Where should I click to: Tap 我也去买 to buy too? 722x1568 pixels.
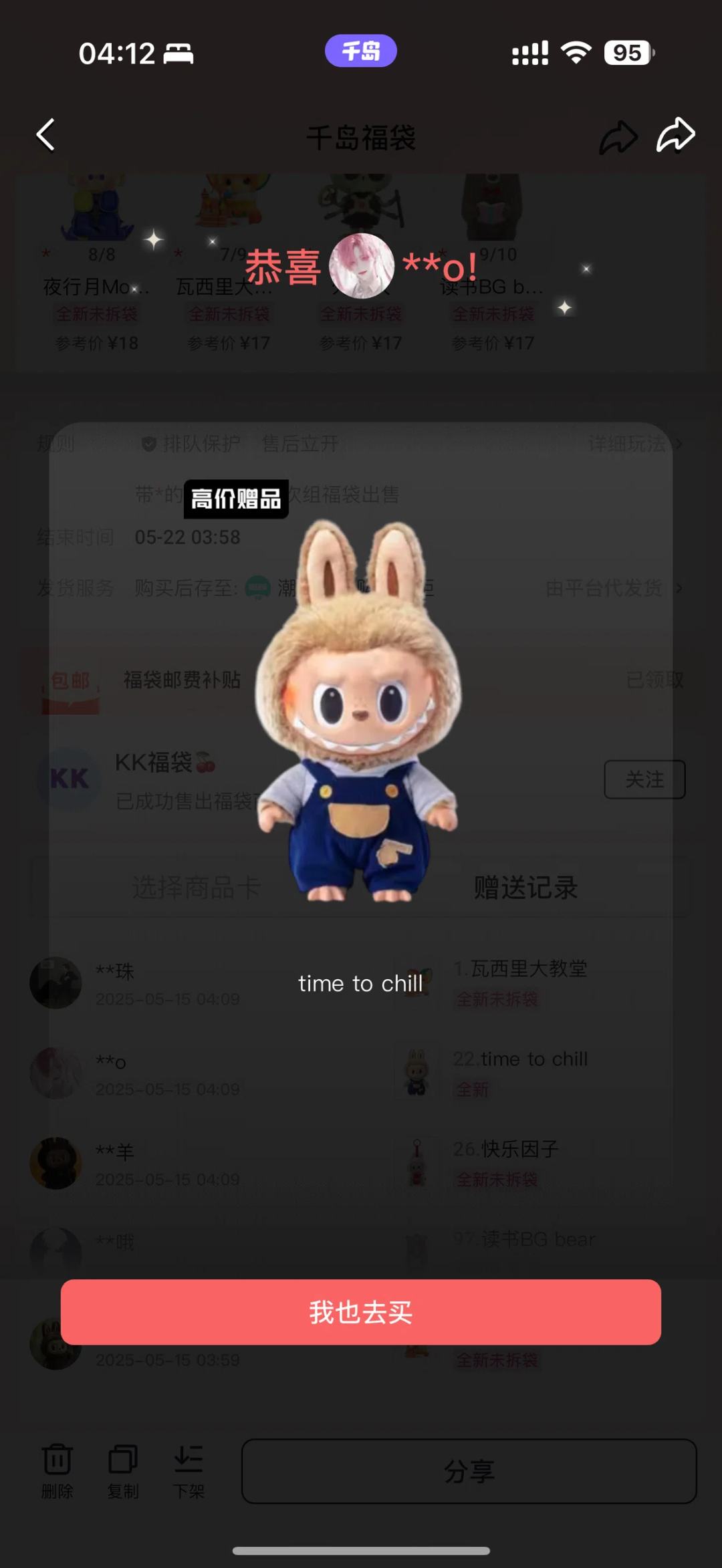(361, 1312)
